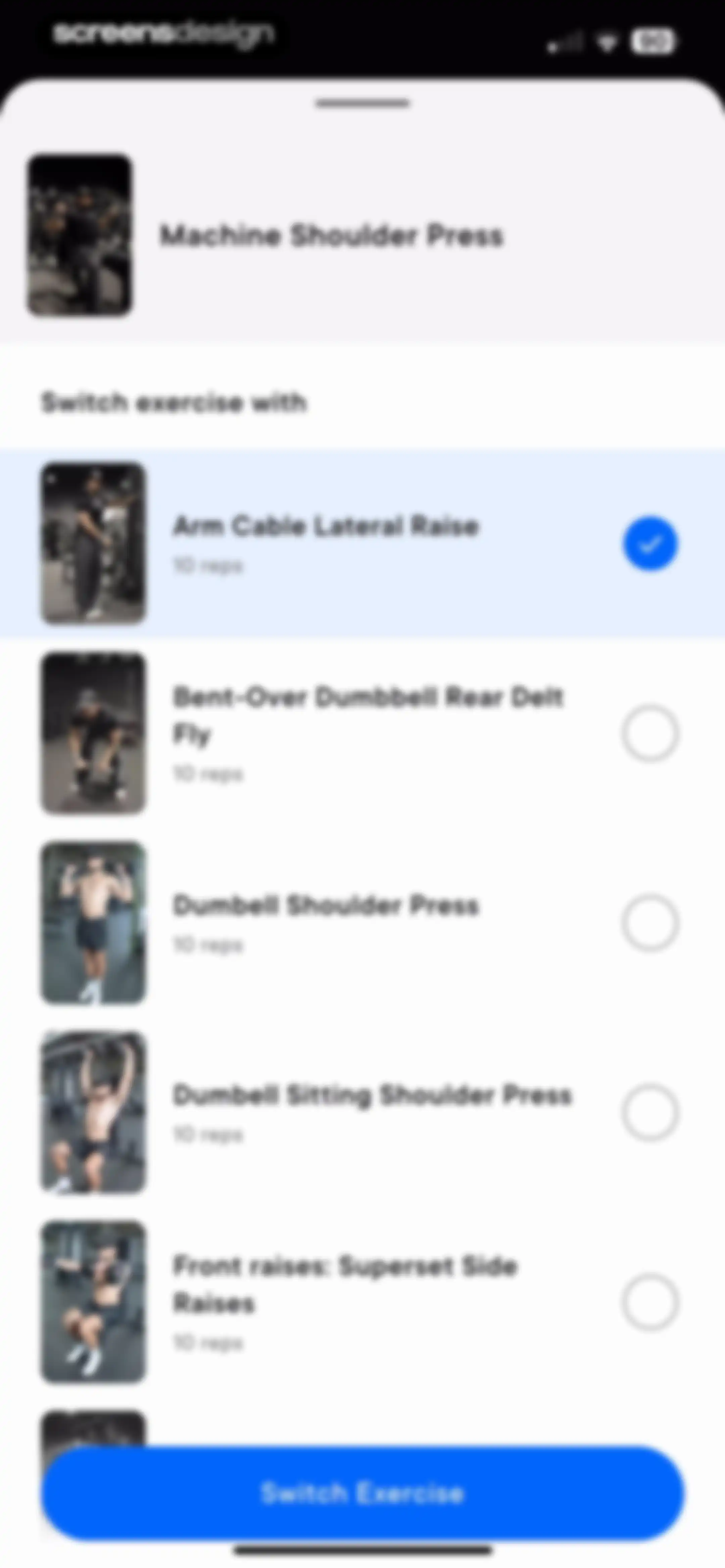The height and width of the screenshot is (1568, 725).
Task: Choose Dumbell Shoulder Press as replacement
Action: [x=649, y=923]
